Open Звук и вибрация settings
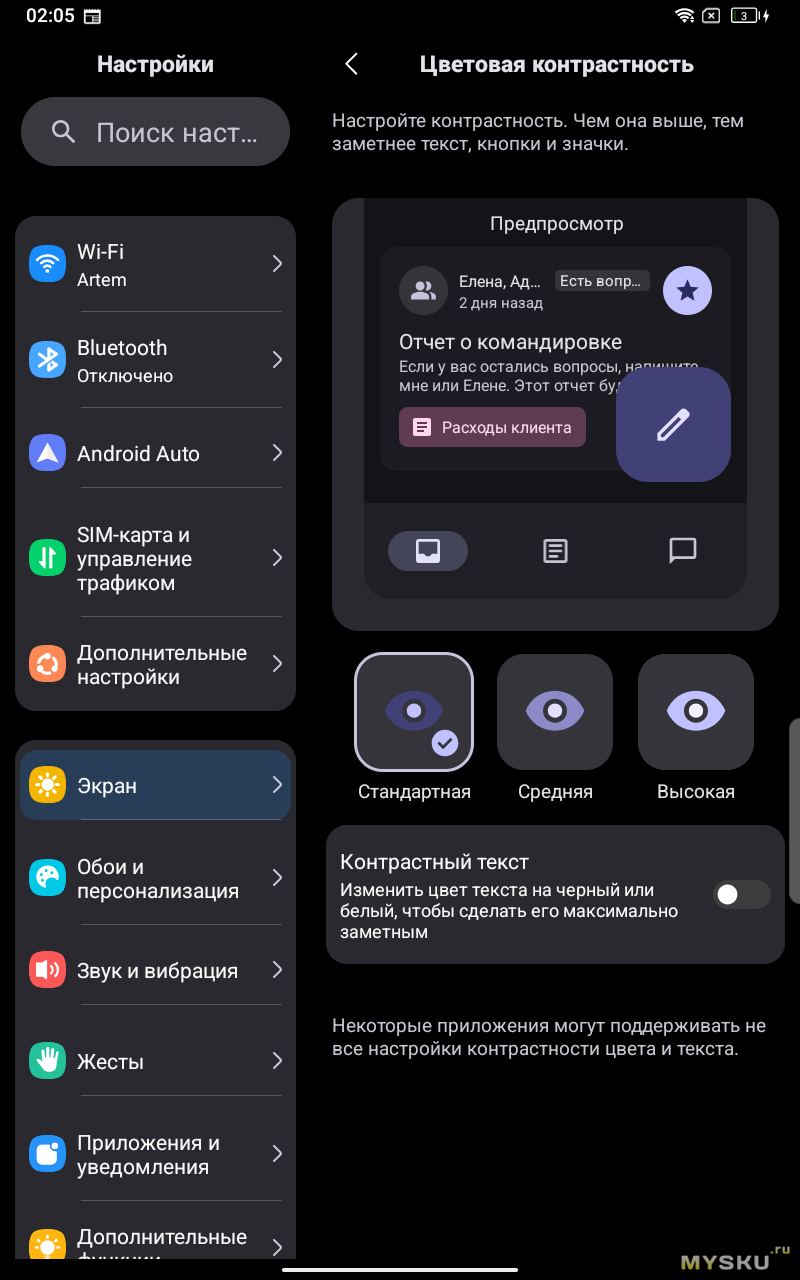 [x=155, y=970]
